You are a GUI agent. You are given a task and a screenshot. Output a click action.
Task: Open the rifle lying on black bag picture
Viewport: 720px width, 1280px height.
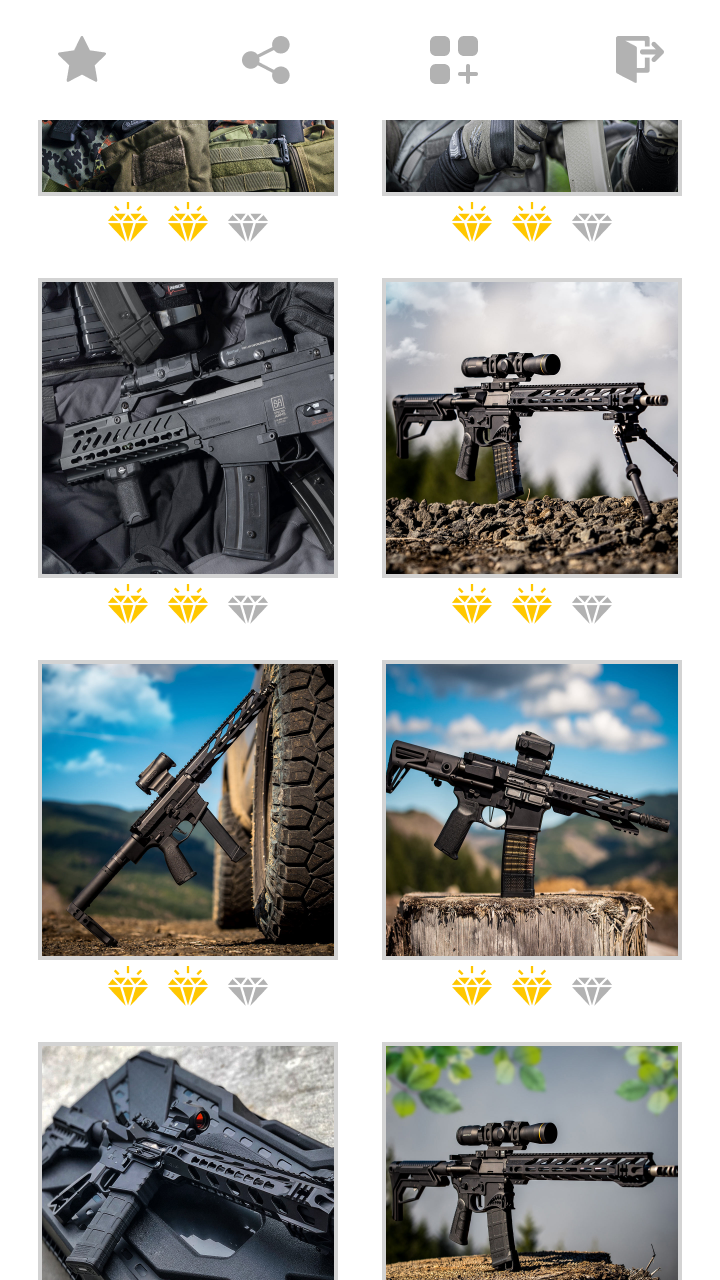(188, 428)
